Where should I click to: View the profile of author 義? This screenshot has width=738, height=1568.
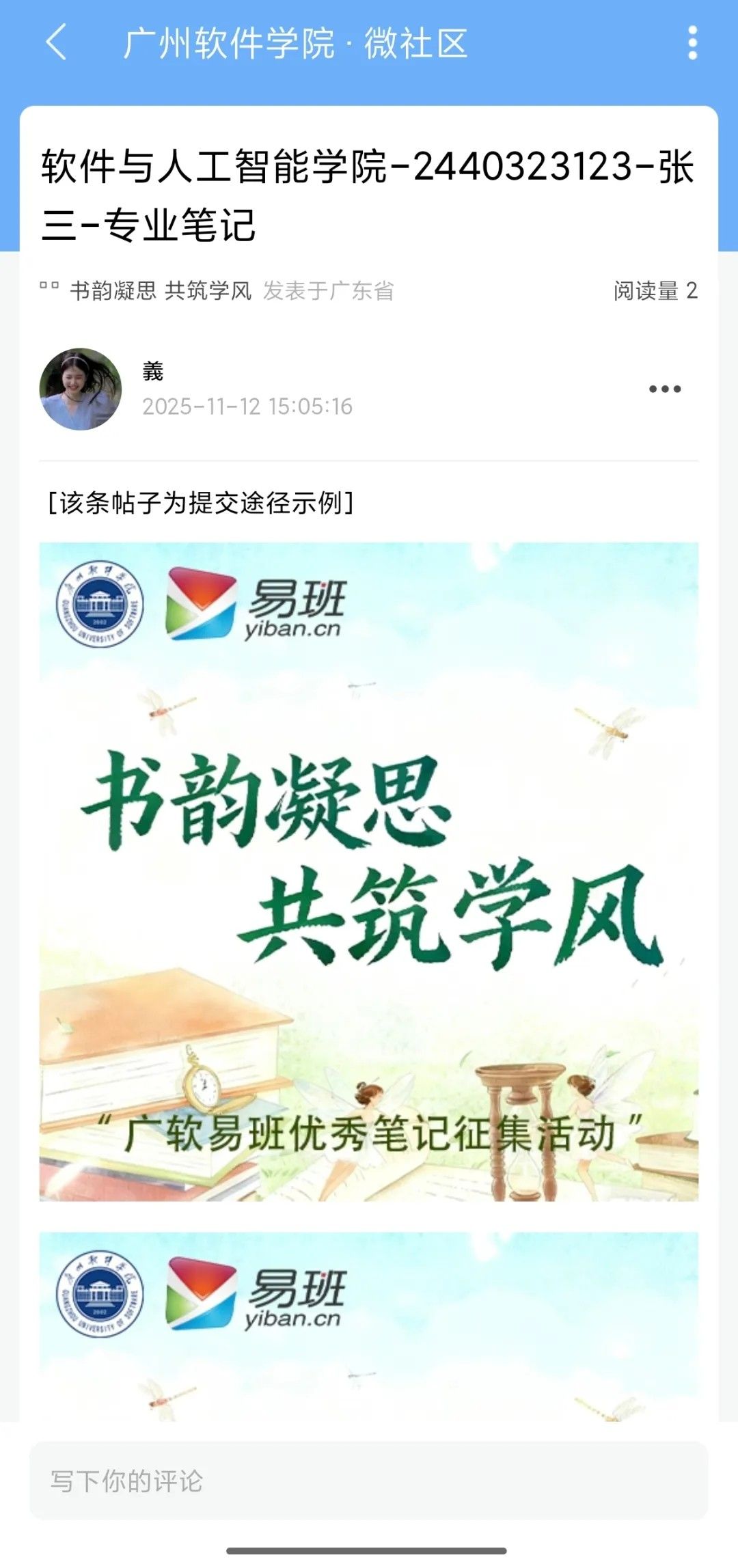[81, 389]
